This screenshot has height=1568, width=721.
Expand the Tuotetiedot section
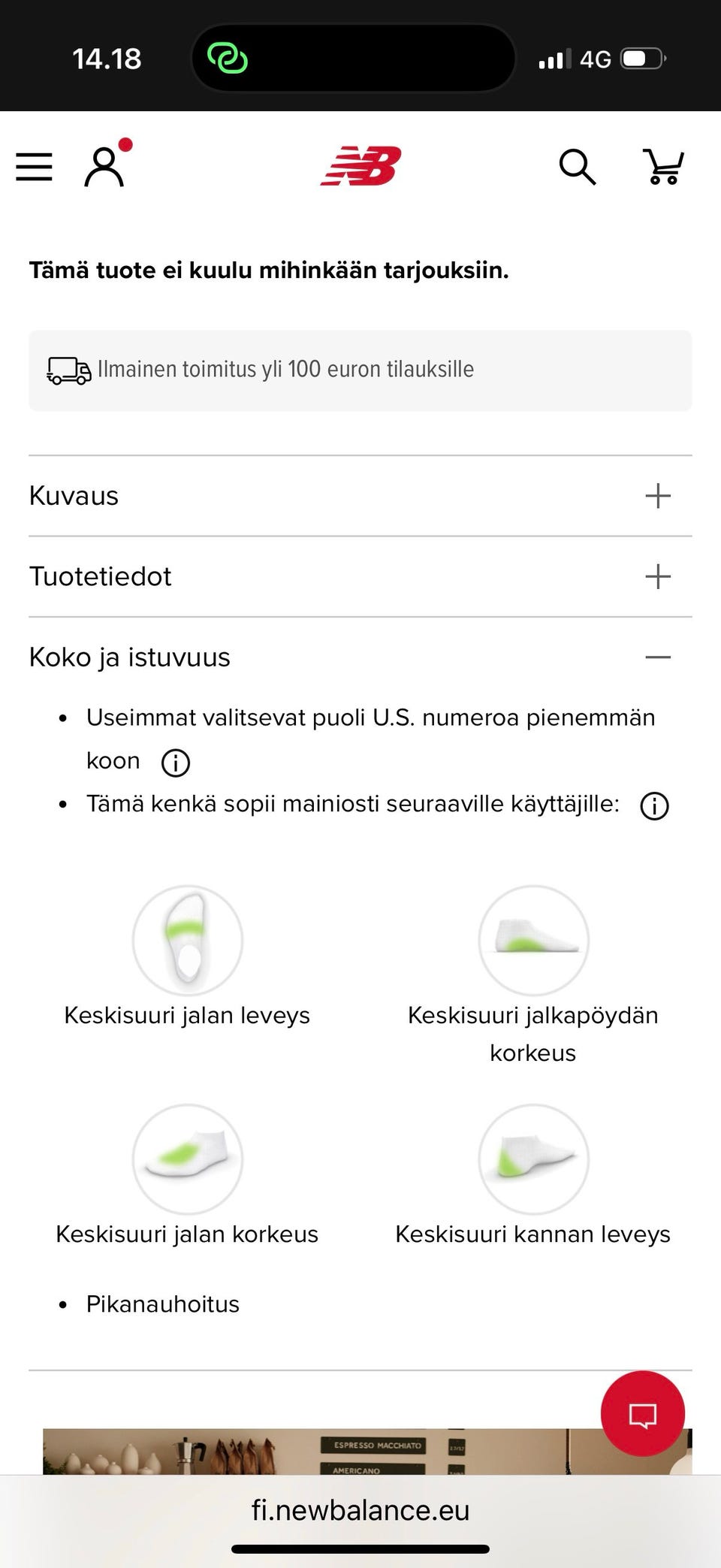tap(659, 576)
